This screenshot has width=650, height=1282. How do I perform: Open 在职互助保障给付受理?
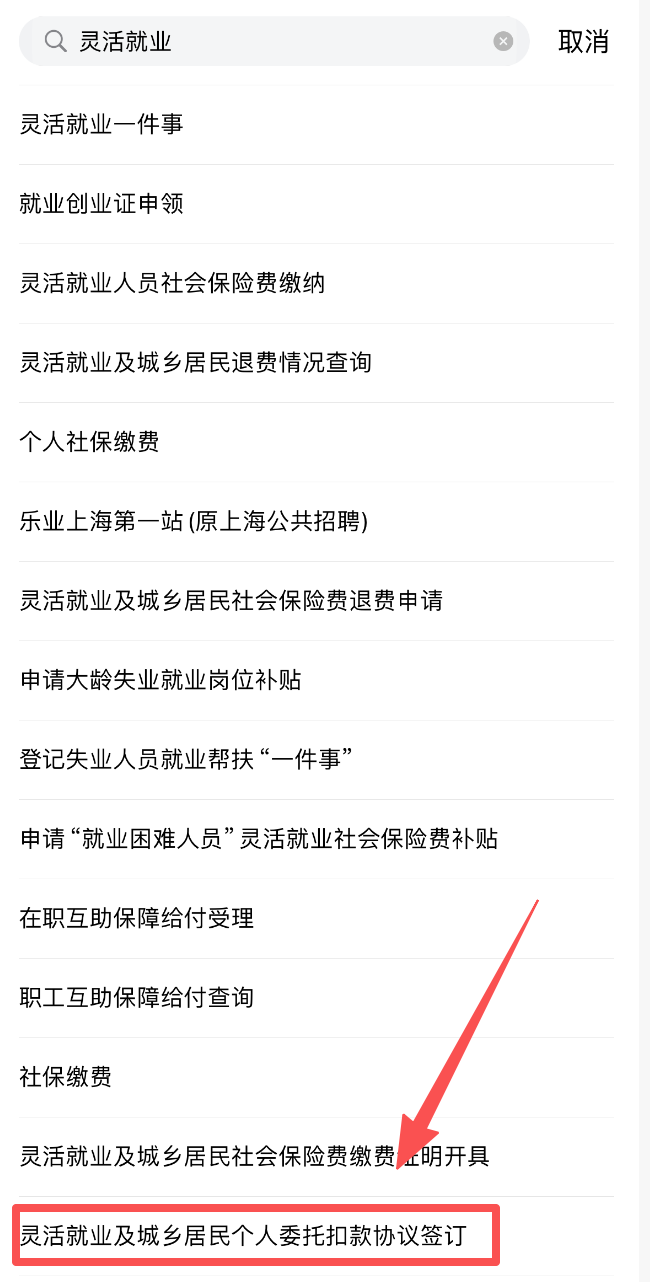tap(137, 917)
